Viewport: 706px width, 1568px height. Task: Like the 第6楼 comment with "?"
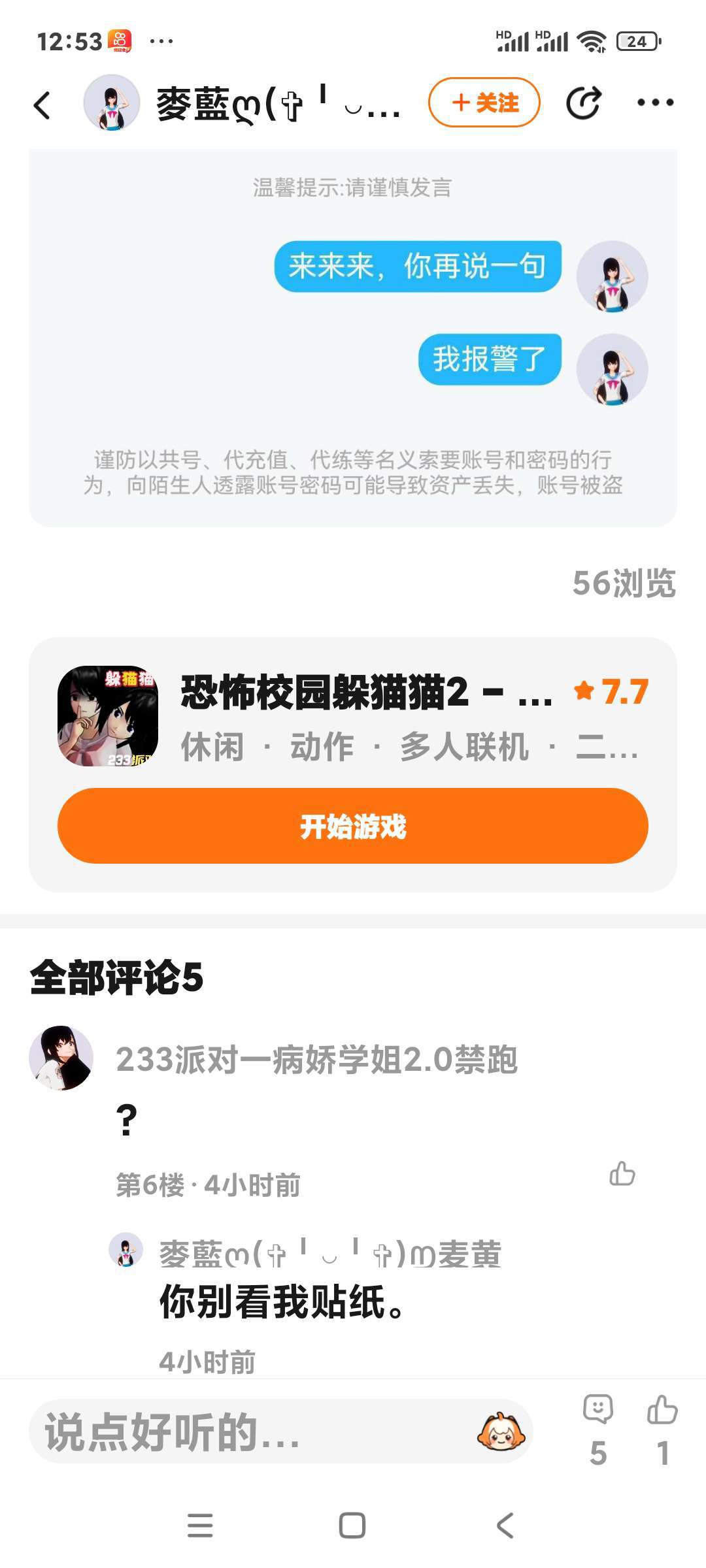point(622,1173)
